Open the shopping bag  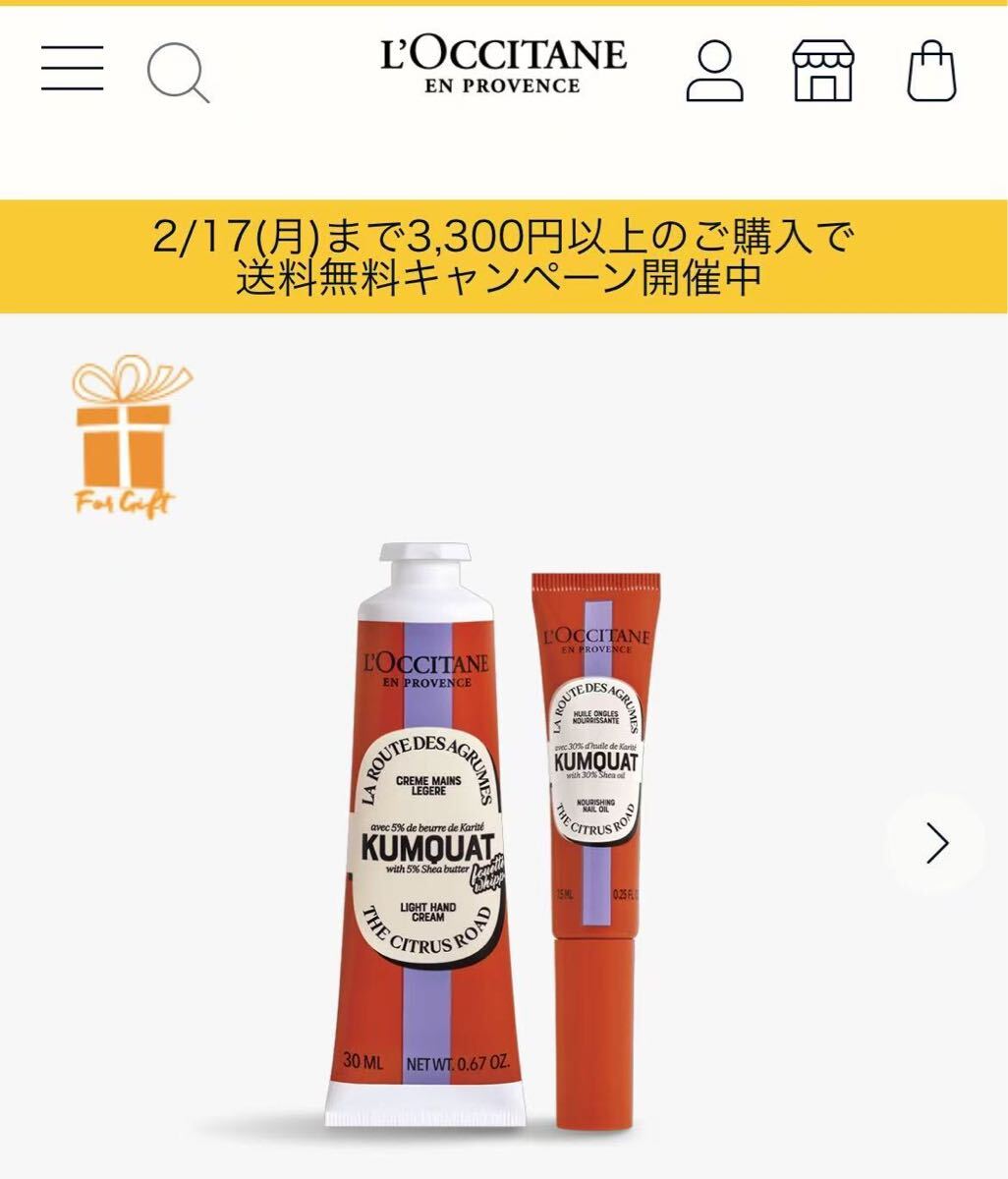tap(931, 70)
